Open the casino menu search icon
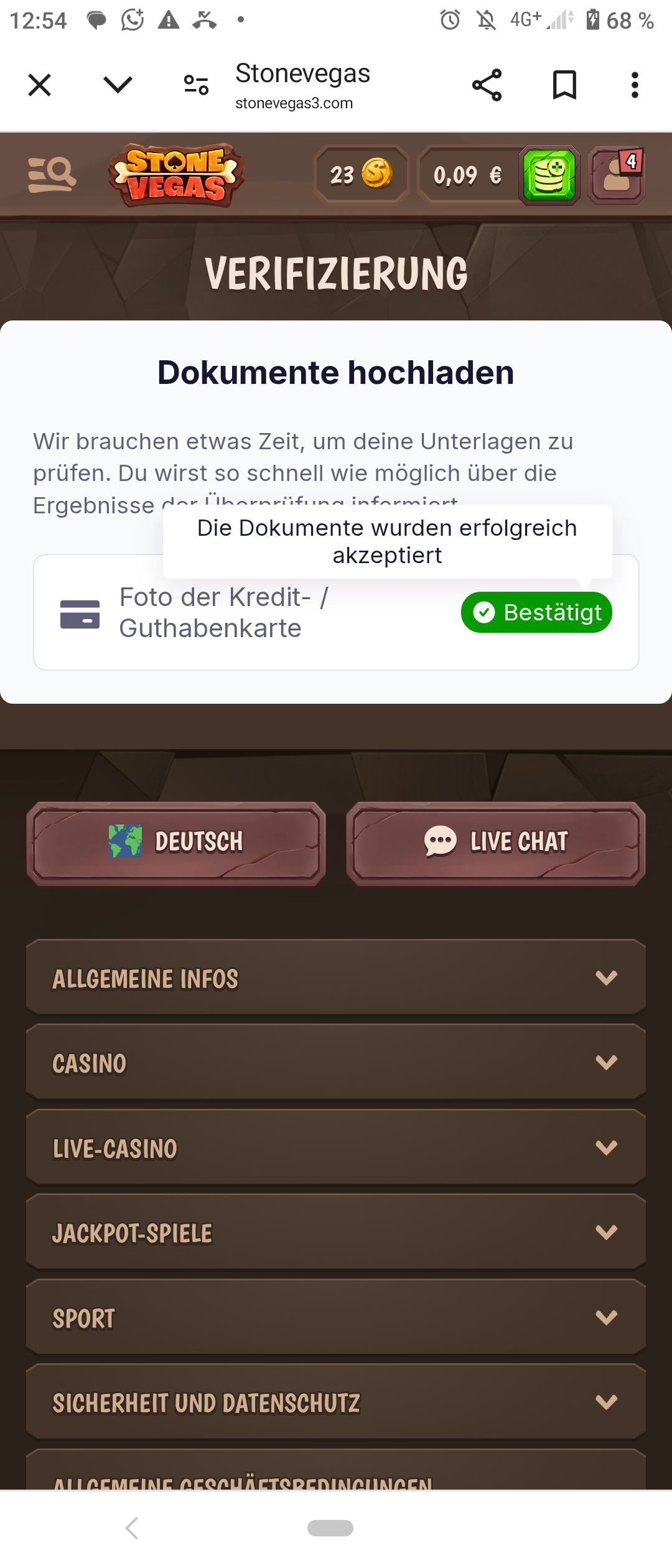This screenshot has height=1568, width=672. (x=52, y=175)
